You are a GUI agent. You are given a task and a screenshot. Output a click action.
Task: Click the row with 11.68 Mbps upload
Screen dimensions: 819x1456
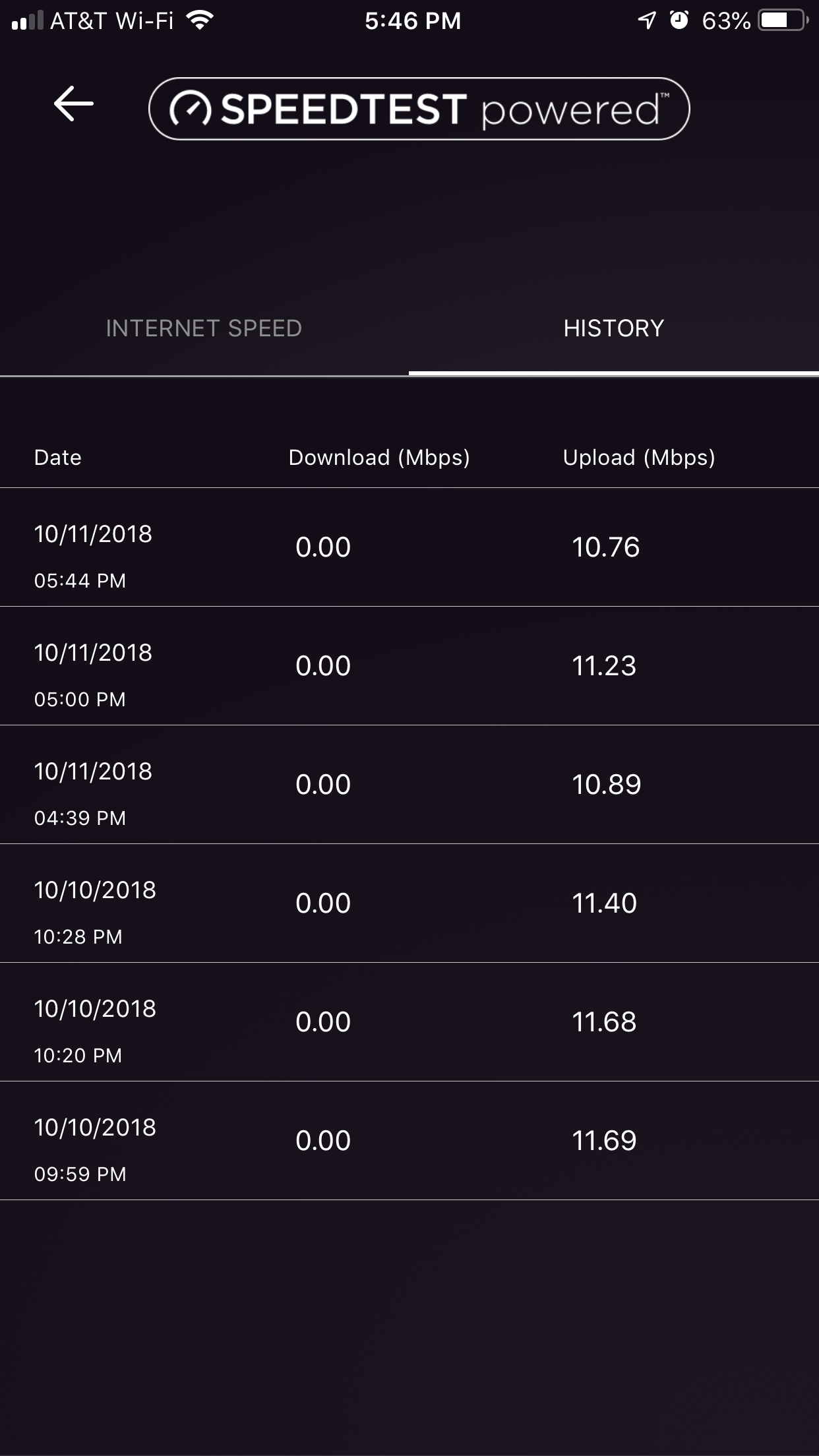409,1021
